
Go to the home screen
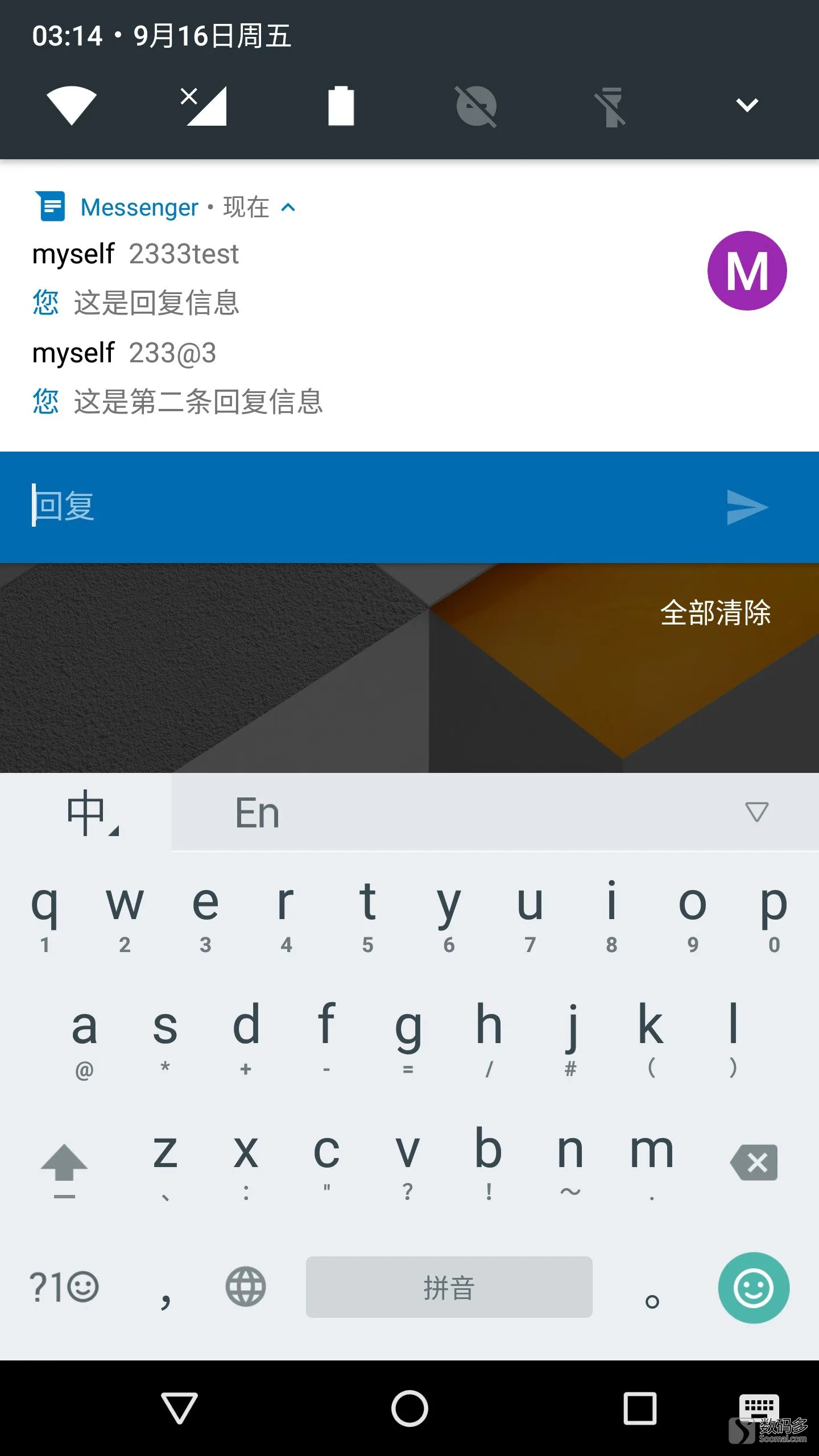pyautogui.click(x=409, y=1408)
